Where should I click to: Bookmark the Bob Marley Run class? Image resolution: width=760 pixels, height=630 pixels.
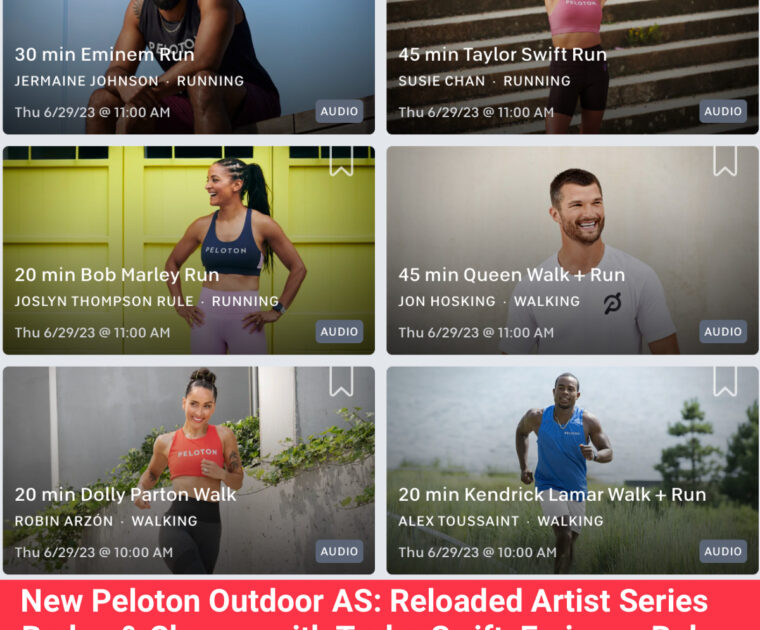click(x=341, y=160)
